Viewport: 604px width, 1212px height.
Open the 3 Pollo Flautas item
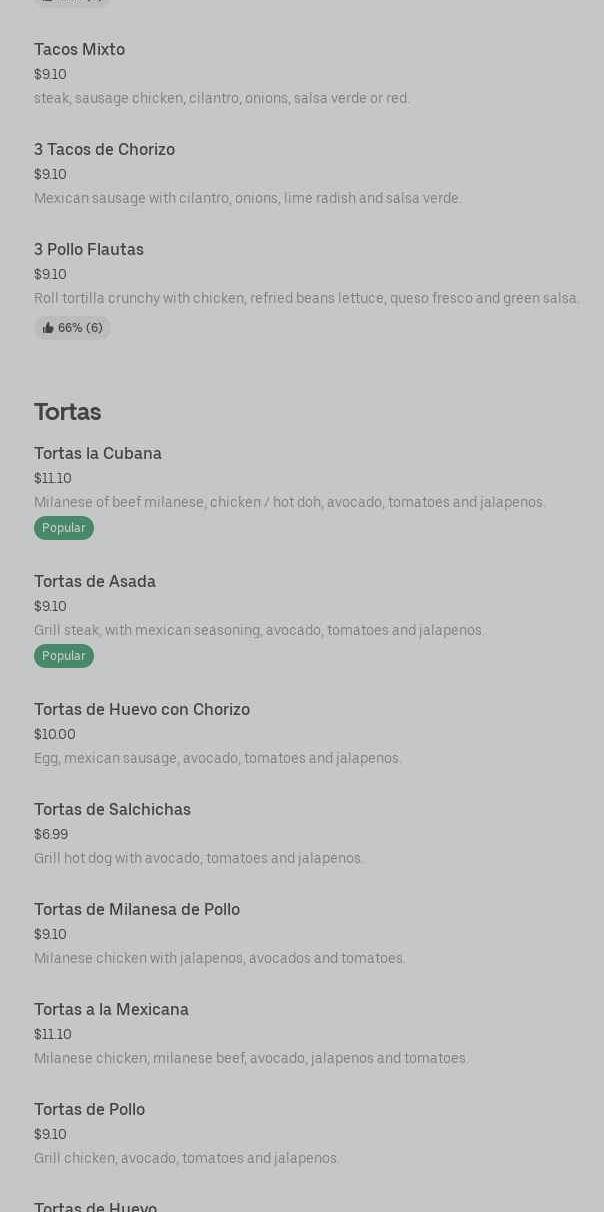click(89, 250)
